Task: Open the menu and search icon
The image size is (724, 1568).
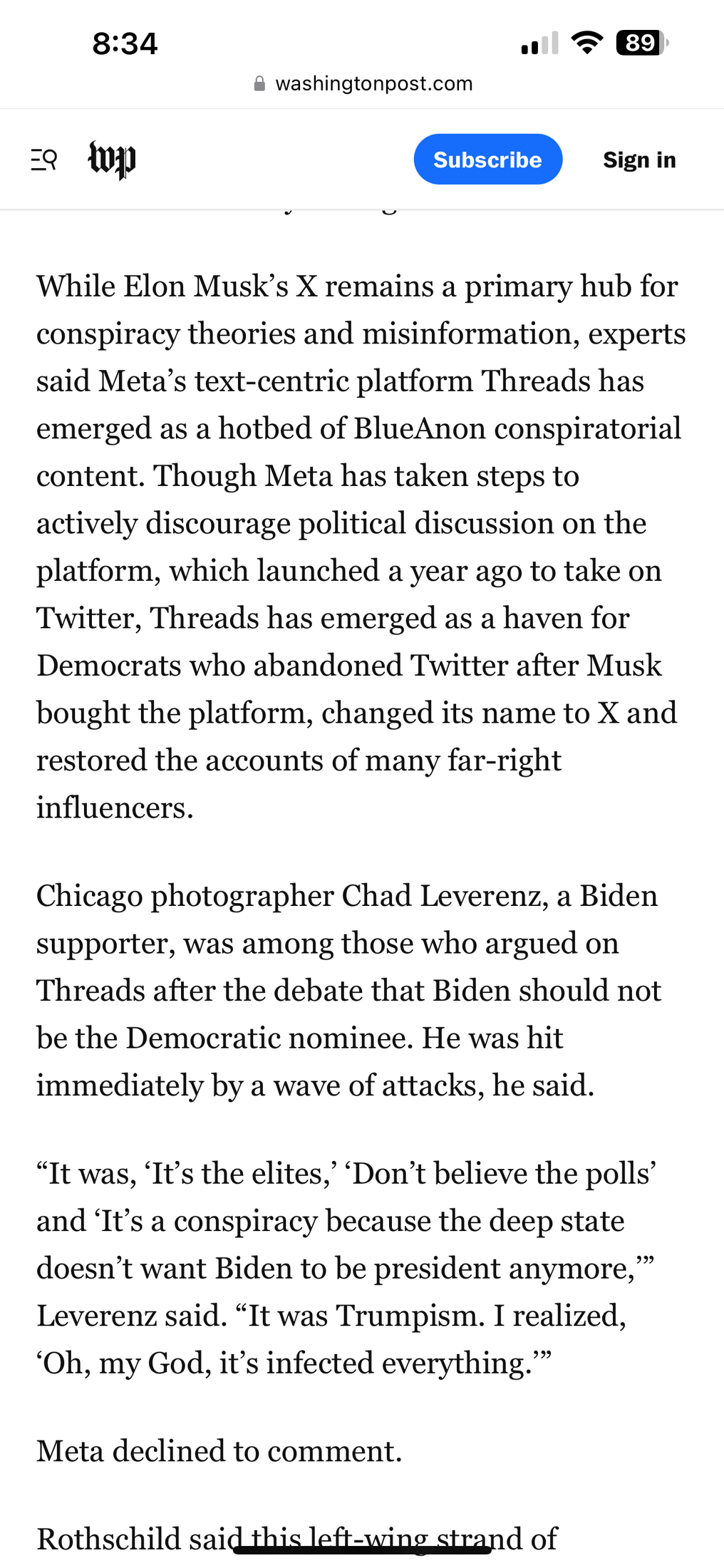Action: pos(43,160)
